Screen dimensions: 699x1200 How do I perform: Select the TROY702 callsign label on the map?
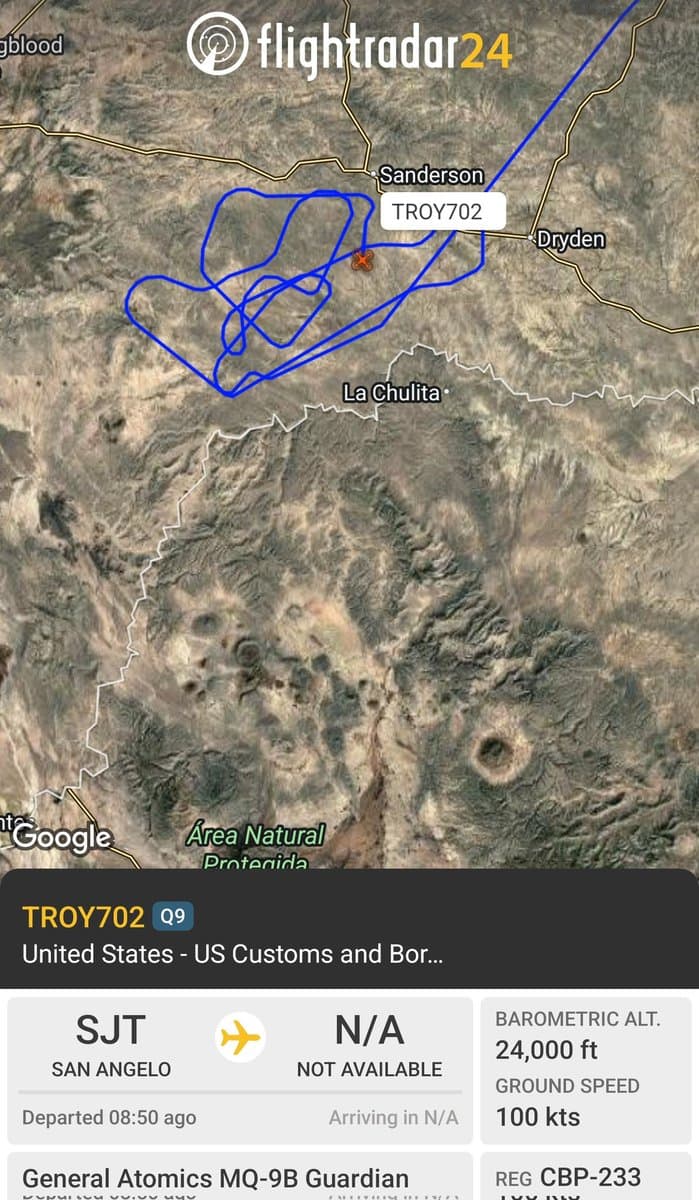tap(437, 212)
